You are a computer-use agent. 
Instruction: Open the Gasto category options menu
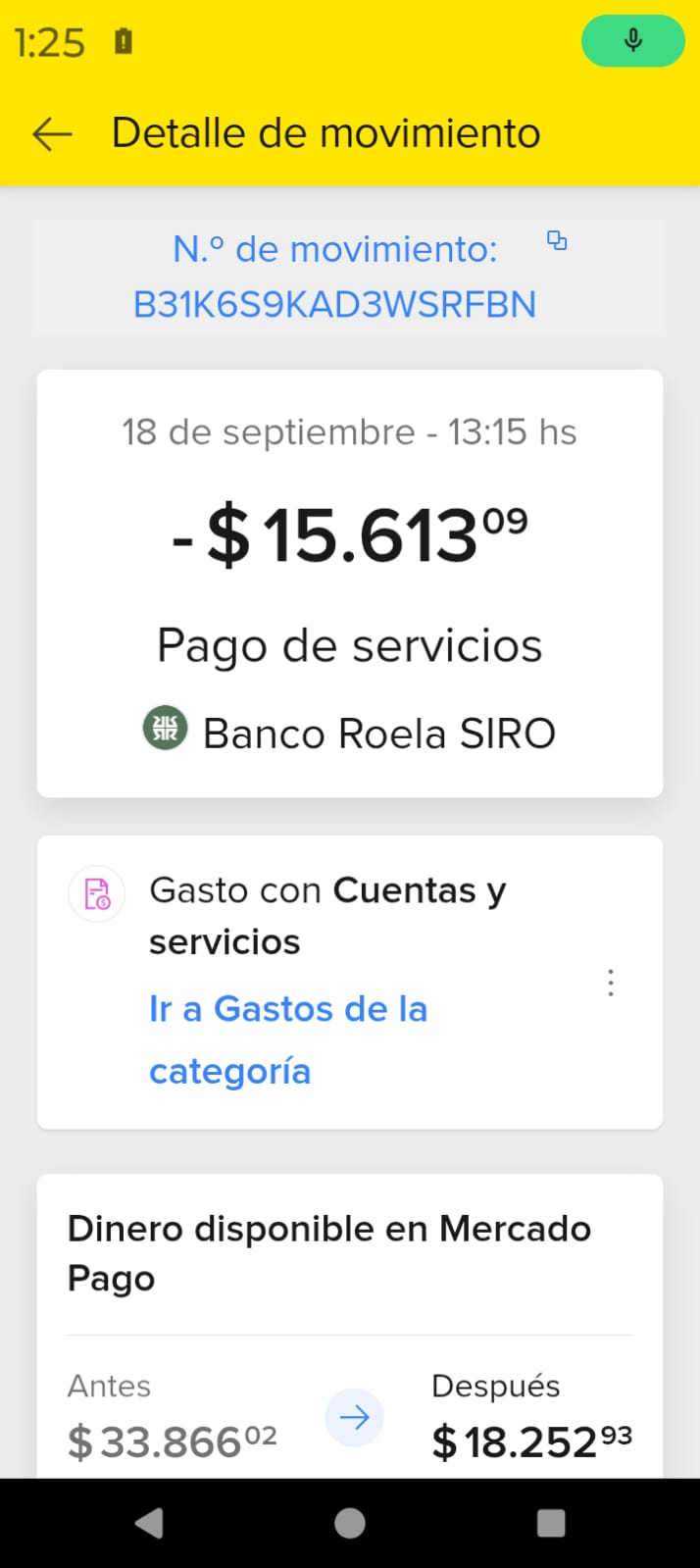pos(611,983)
